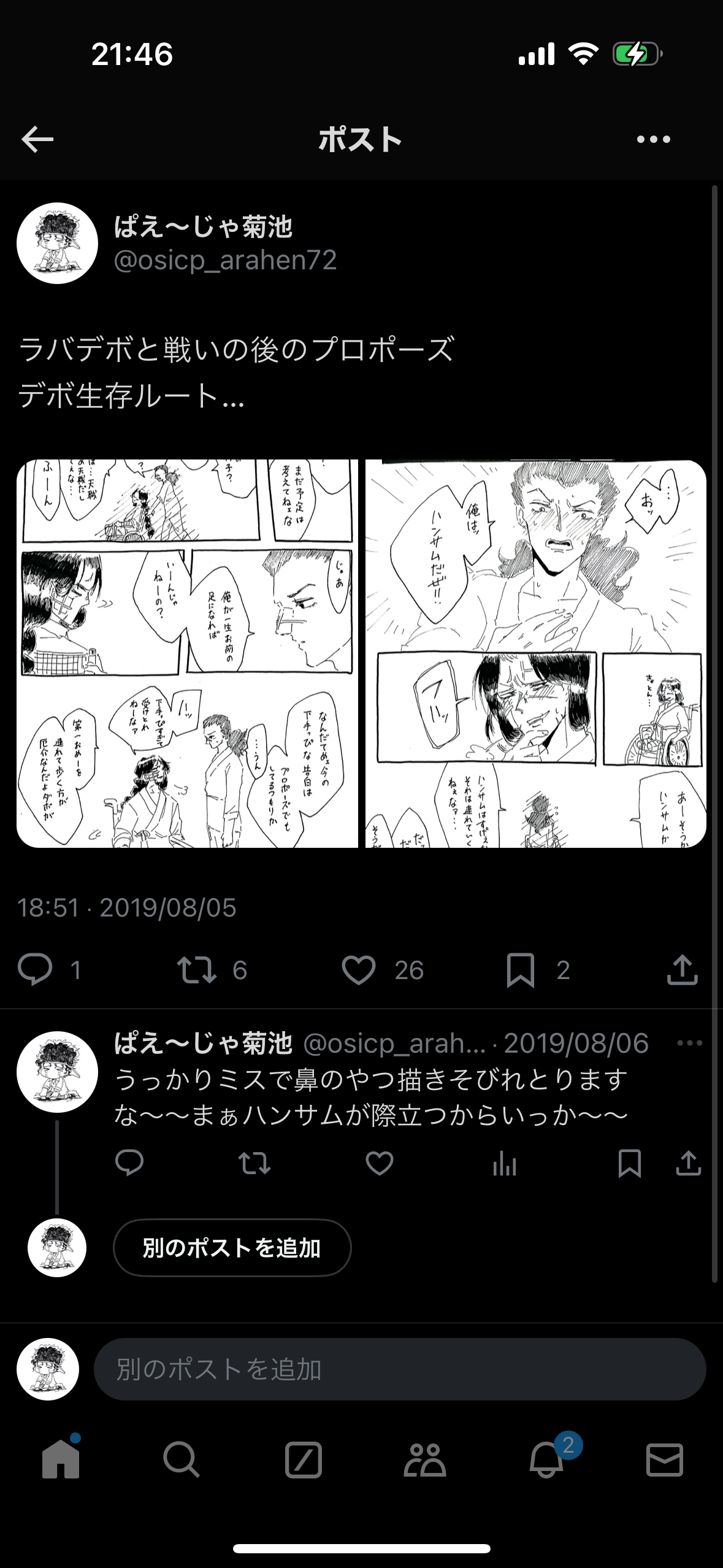Switch to the Search tab
Screen dimensions: 723x1568
point(181,1459)
